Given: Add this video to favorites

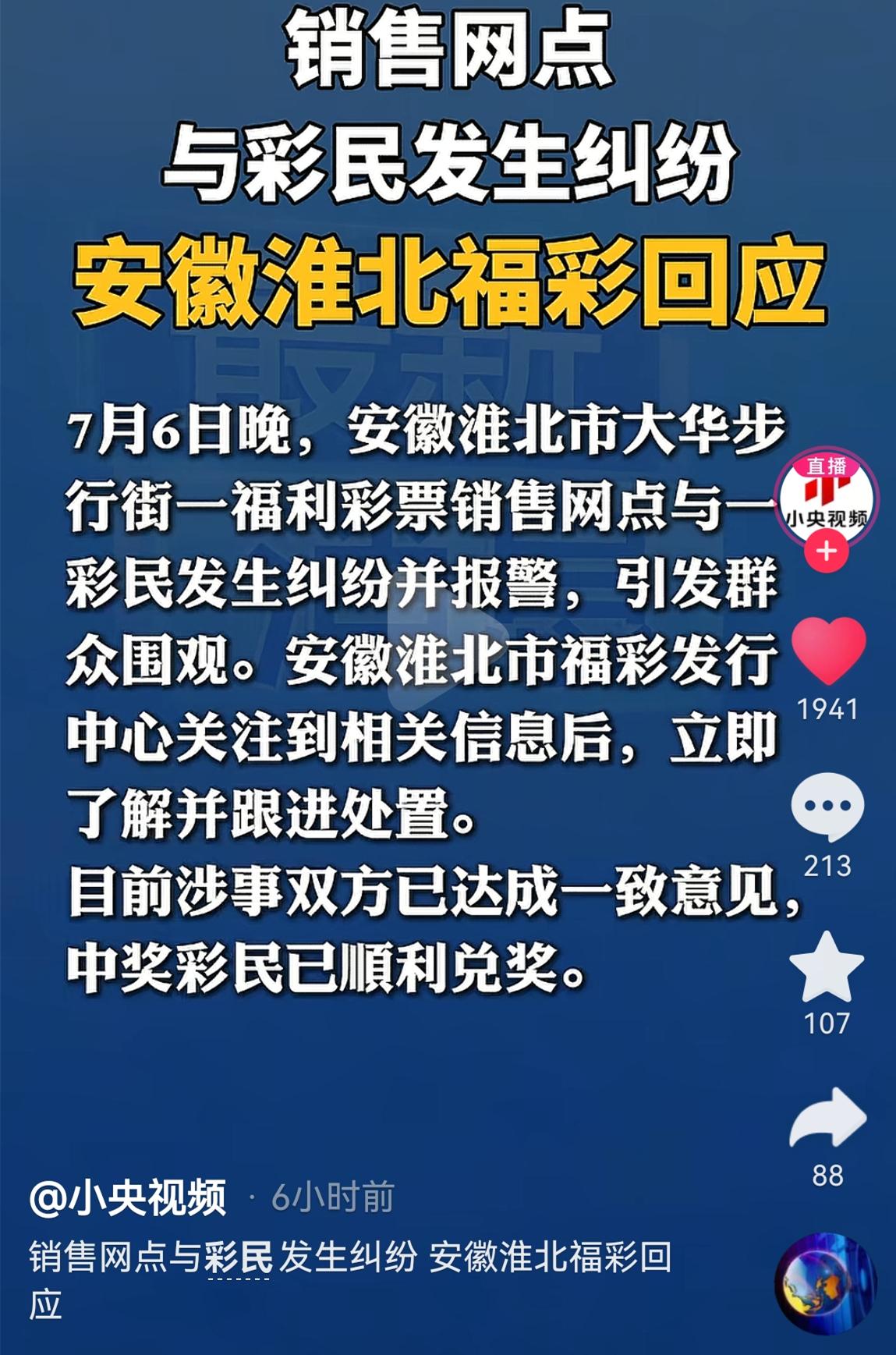Looking at the screenshot, I should (x=827, y=967).
